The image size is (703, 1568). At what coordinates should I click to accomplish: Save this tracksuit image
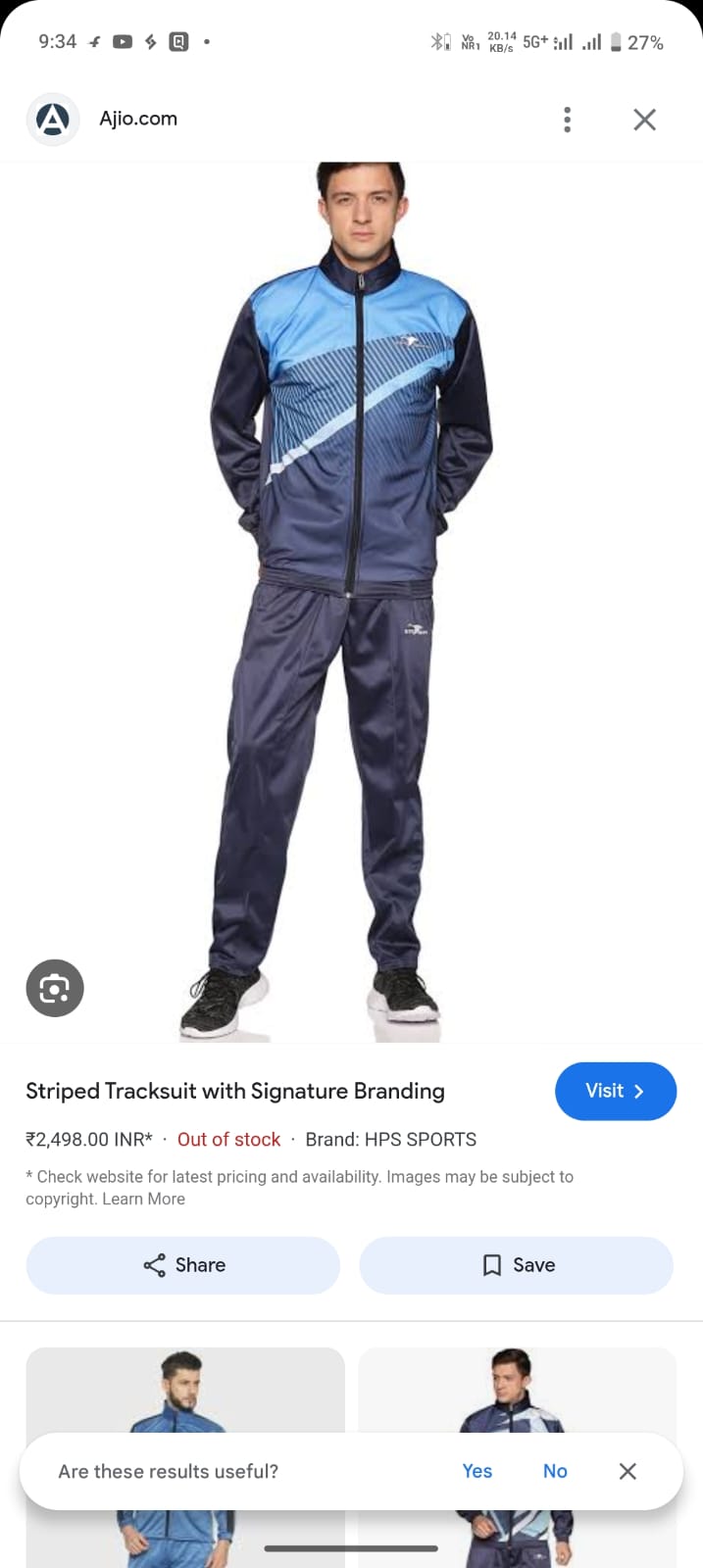click(x=517, y=1265)
